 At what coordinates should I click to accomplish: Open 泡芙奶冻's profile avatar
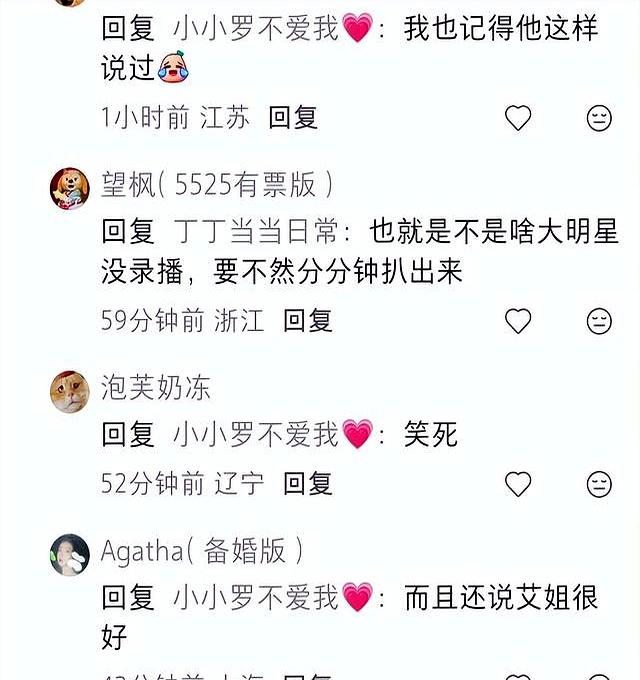click(70, 391)
